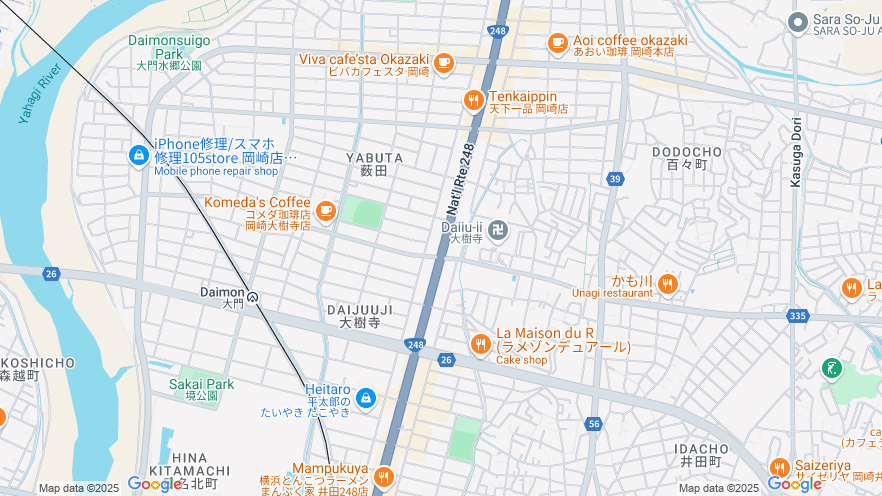This screenshot has height=496, width=882.
Task: Open the Unagi restaurant marker
Action: (x=668, y=284)
